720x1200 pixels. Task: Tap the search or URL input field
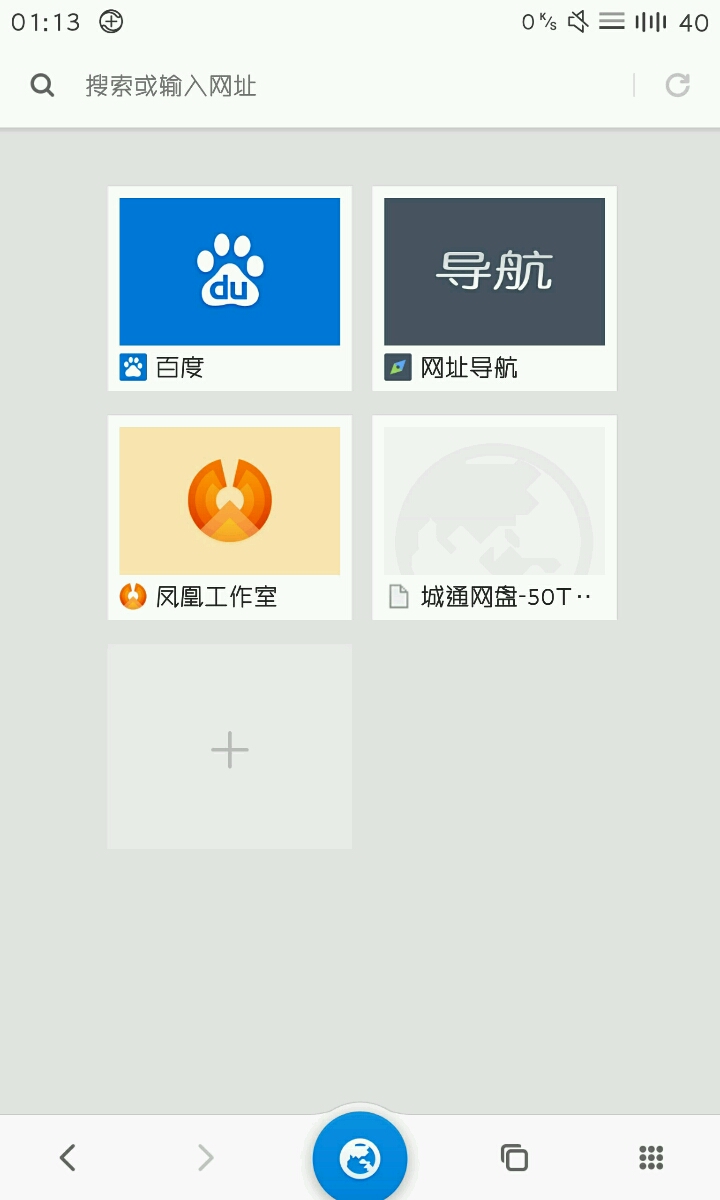pyautogui.click(x=340, y=86)
